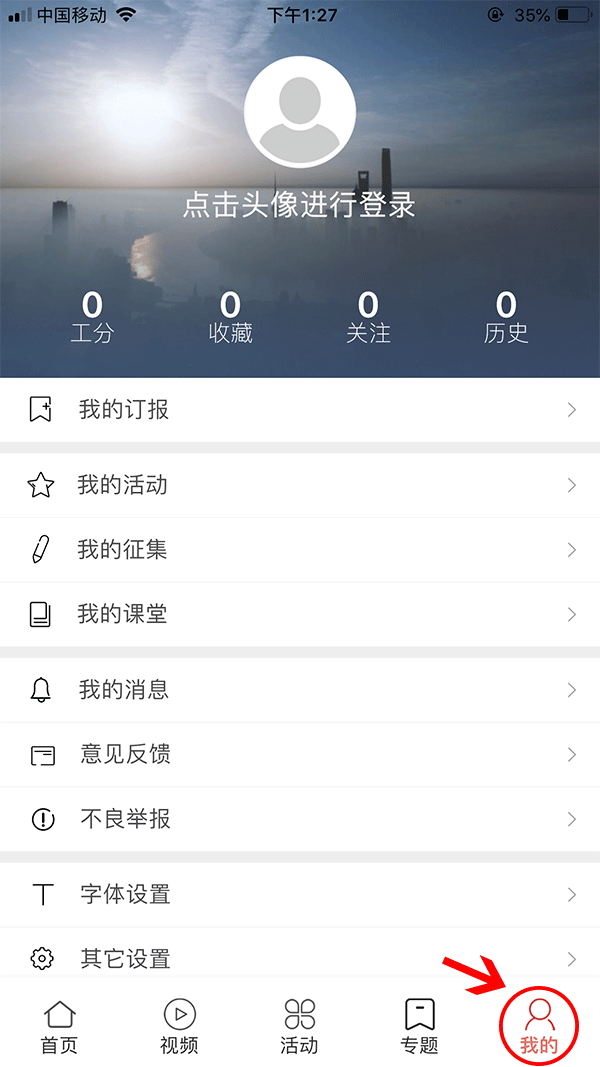Screen dimensions: 600x1067
Task: View 我的消息 notifications
Action: 300,690
